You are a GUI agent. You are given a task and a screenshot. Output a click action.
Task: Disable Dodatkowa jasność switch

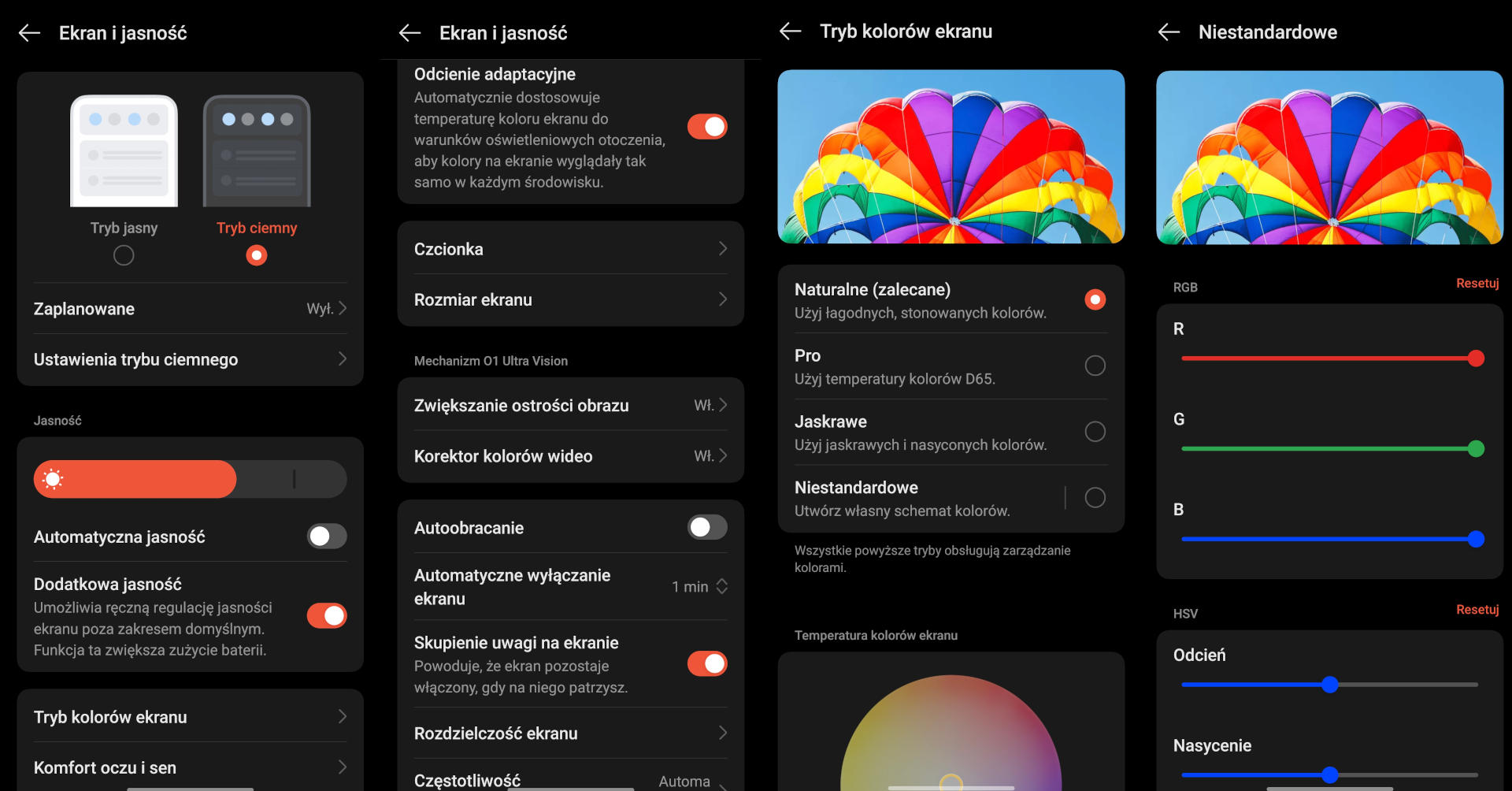[x=326, y=616]
